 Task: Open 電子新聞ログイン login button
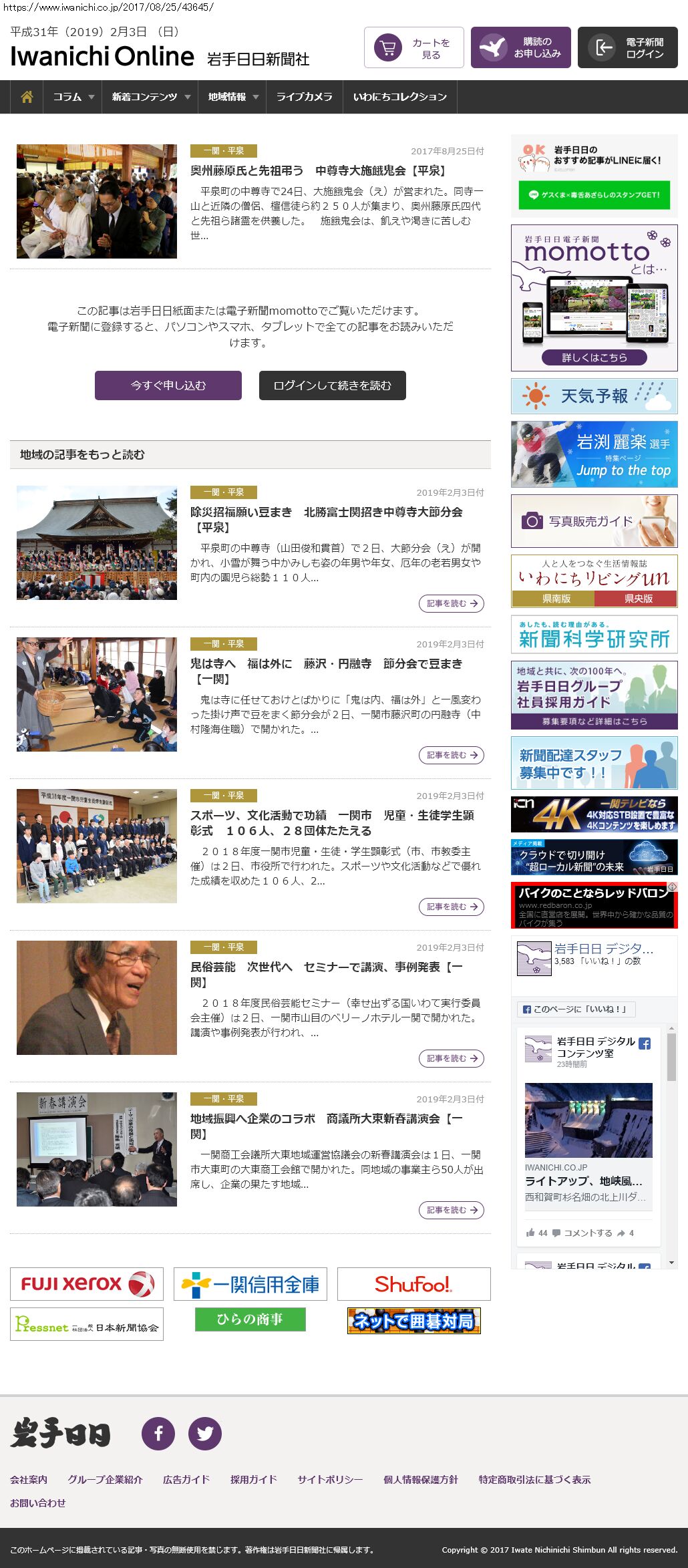(627, 47)
